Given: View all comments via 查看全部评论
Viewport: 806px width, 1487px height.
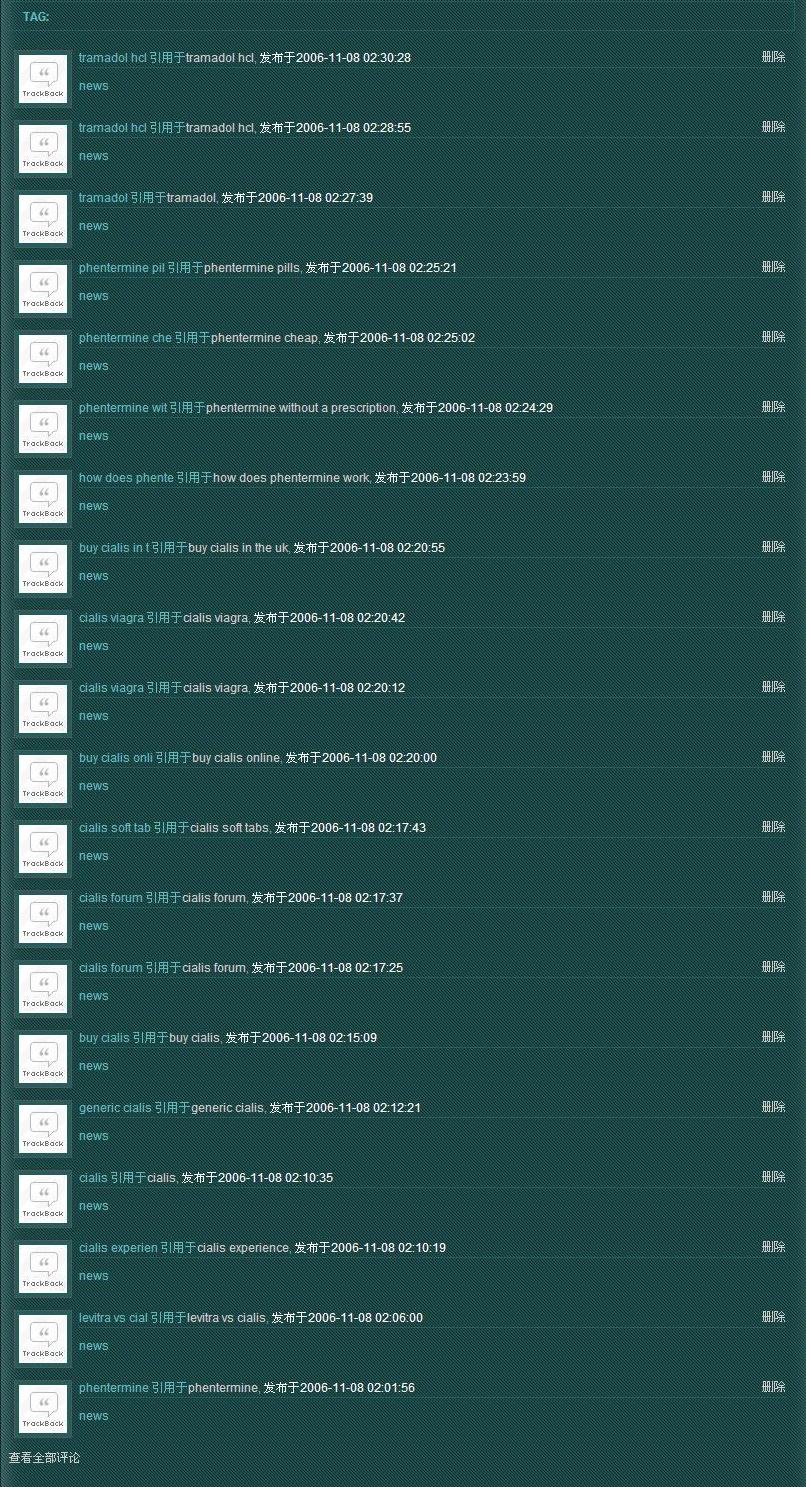Looking at the screenshot, I should (x=45, y=1458).
